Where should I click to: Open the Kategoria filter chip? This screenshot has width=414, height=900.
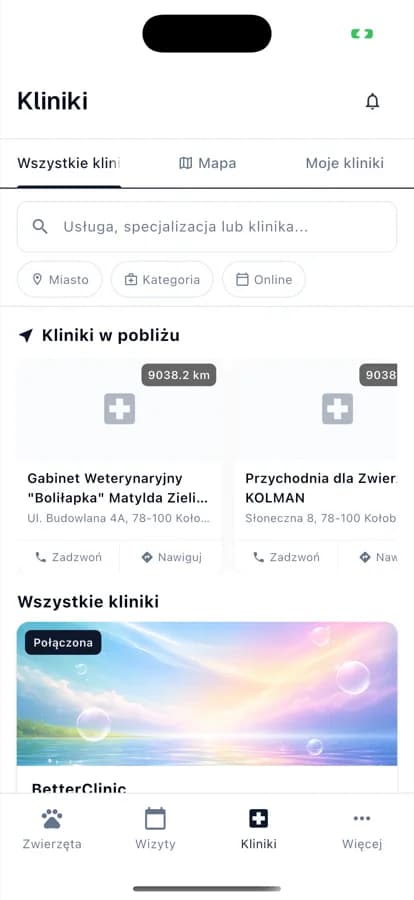162,280
